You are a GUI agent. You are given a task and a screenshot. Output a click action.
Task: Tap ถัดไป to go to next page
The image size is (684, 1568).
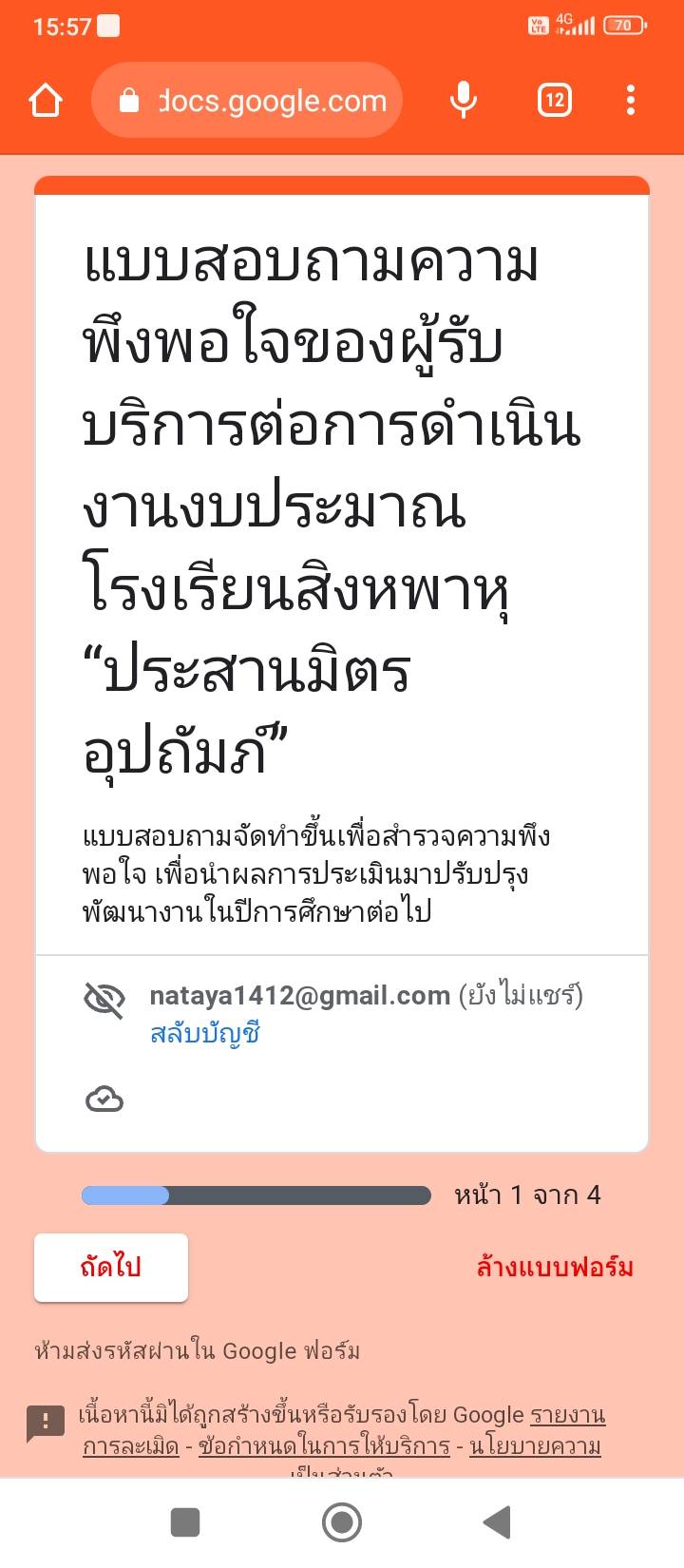point(111,1267)
